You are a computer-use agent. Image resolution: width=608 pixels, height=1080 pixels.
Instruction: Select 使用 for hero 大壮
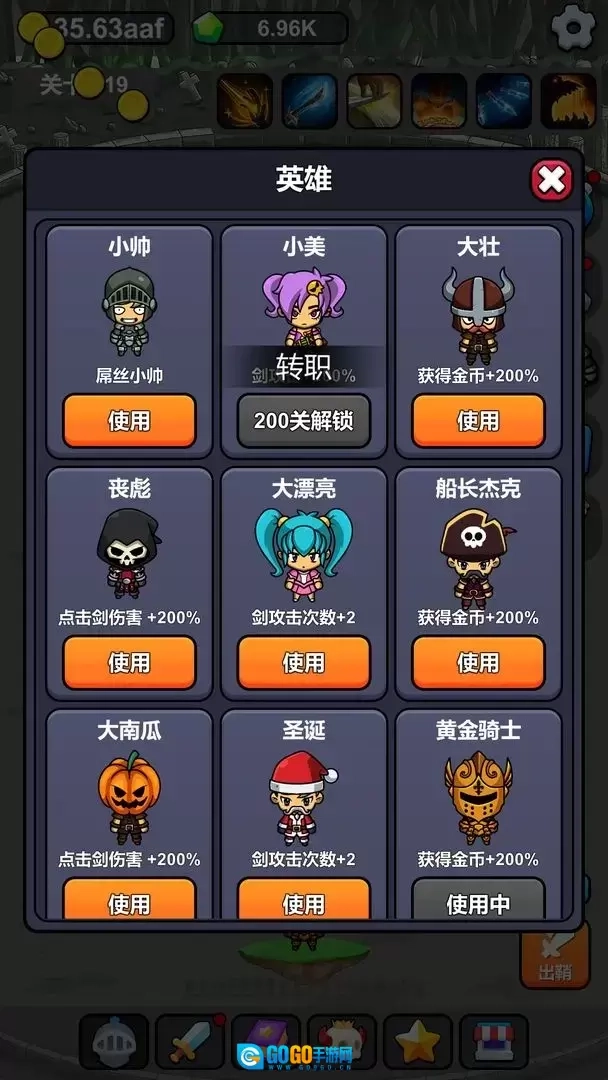click(478, 420)
